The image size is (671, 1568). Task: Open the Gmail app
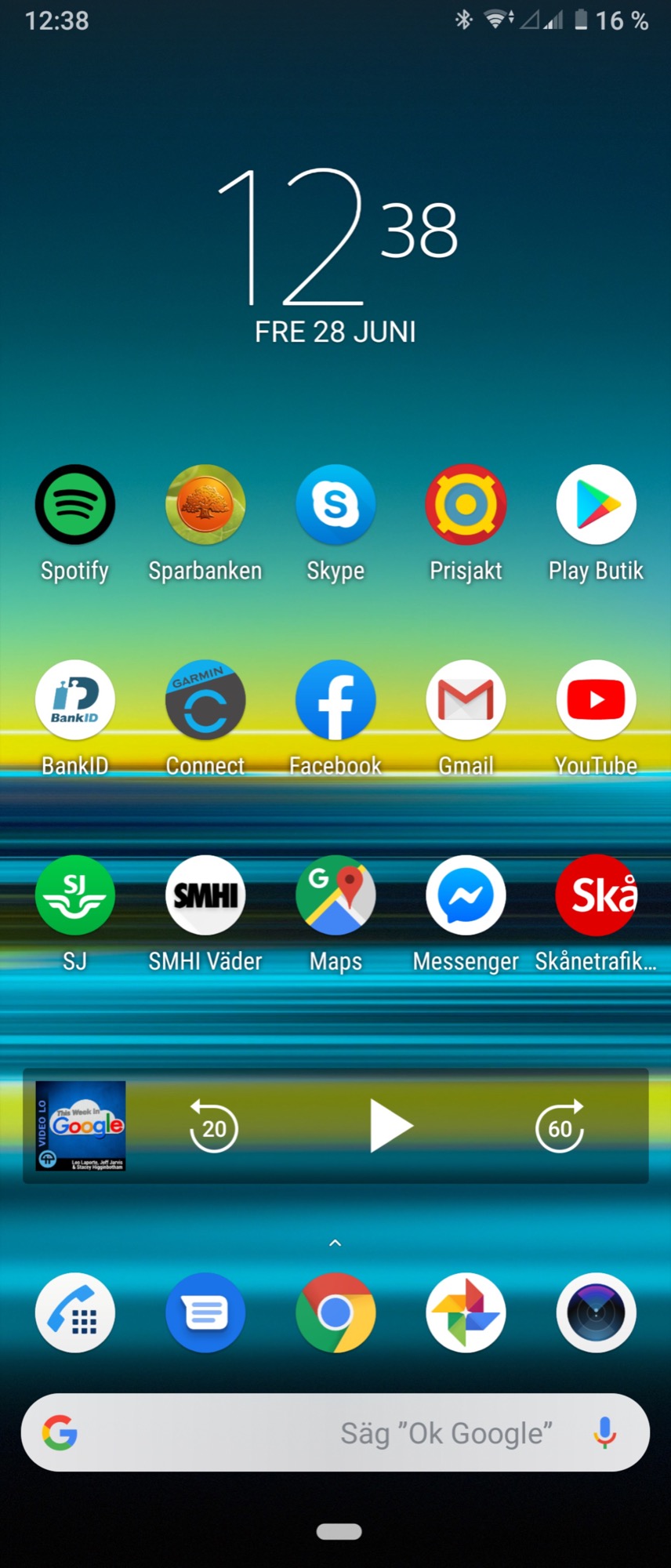click(x=466, y=699)
